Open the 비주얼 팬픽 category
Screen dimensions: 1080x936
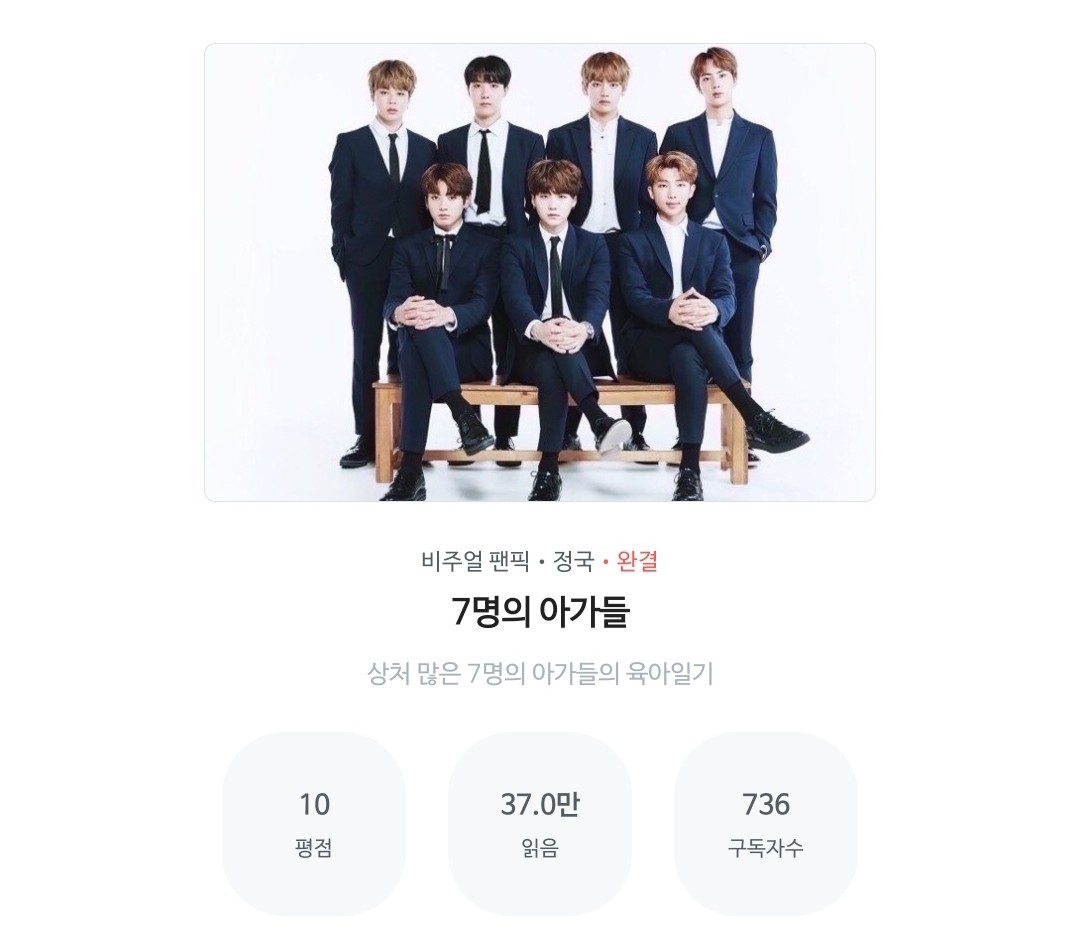click(x=475, y=561)
